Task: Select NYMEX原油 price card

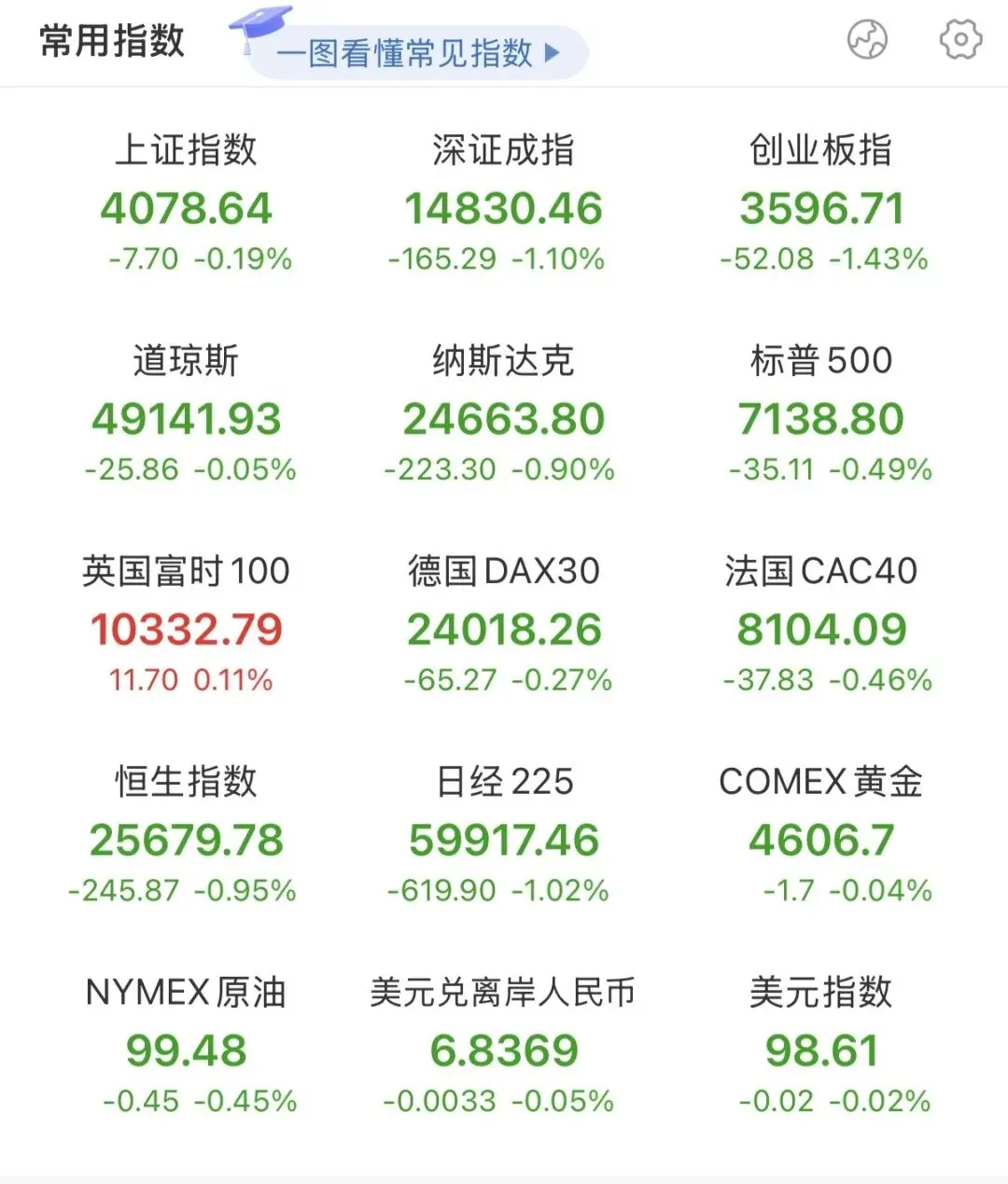Action: pos(187,1050)
